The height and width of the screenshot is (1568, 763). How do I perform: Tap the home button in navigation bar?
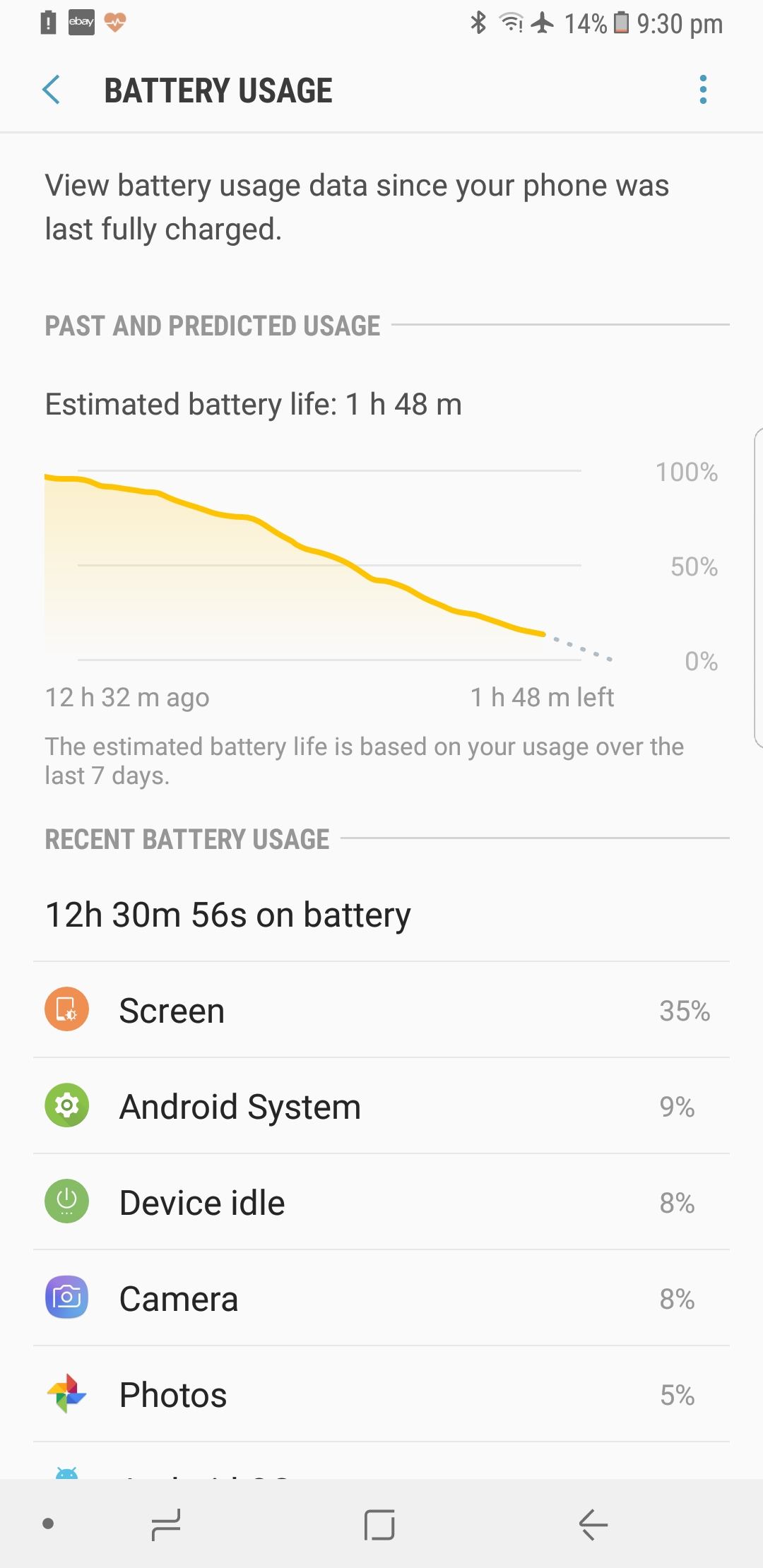(379, 1524)
